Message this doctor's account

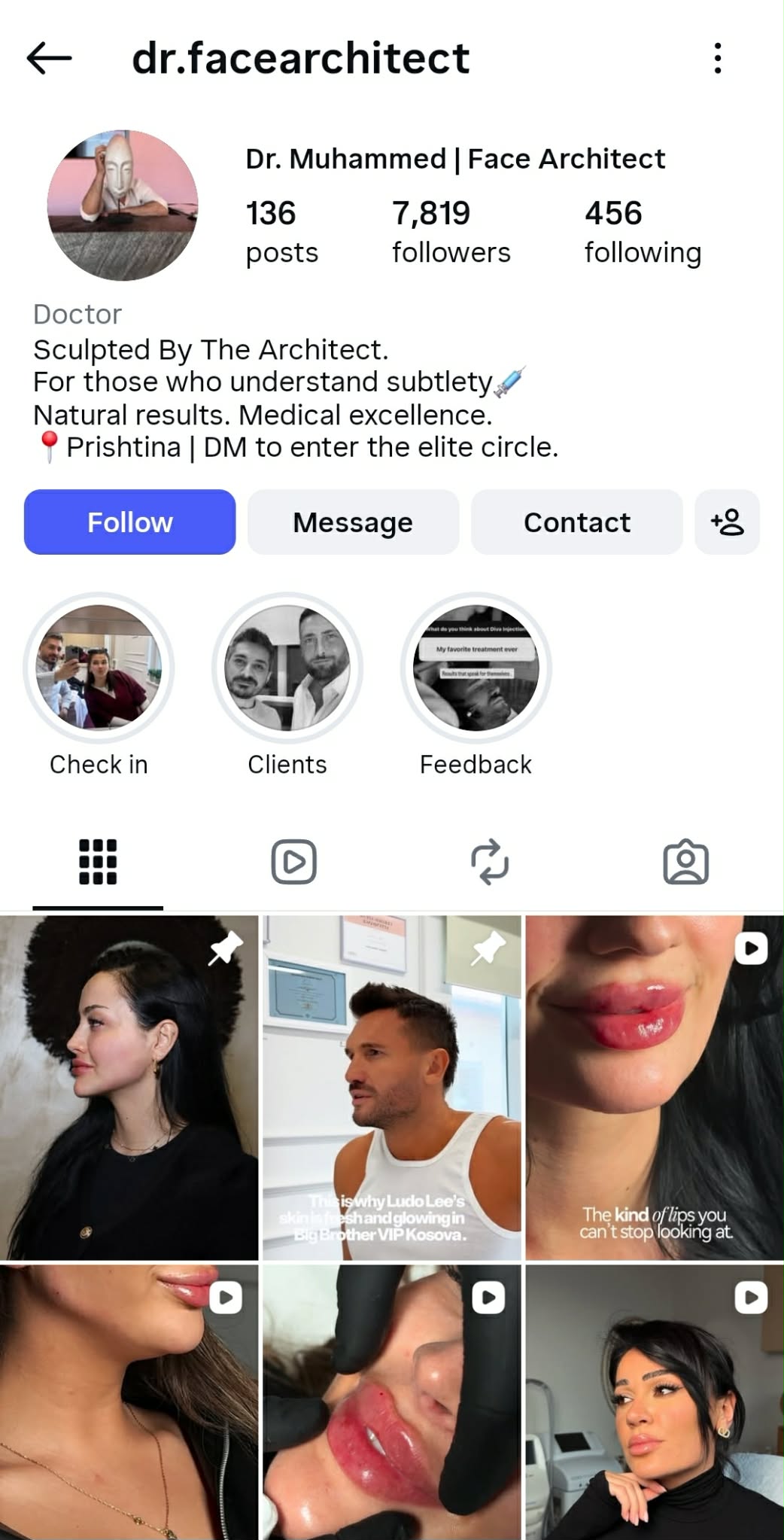tap(353, 522)
